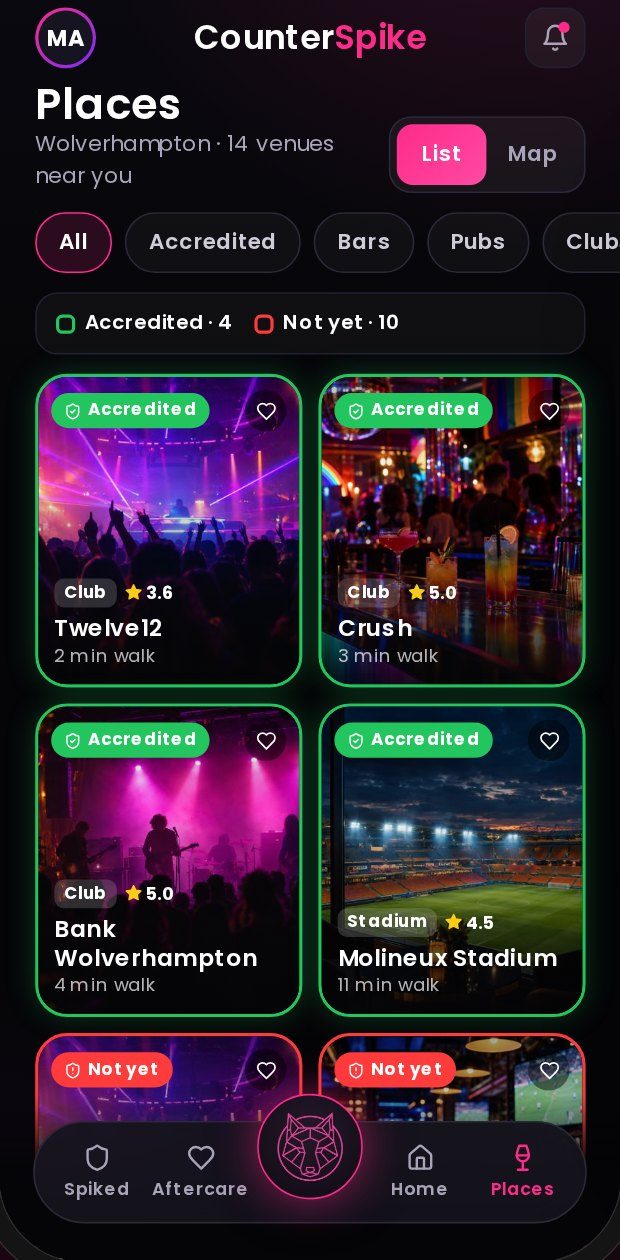The height and width of the screenshot is (1260, 620).
Task: Open the MA profile avatar
Action: 65,38
